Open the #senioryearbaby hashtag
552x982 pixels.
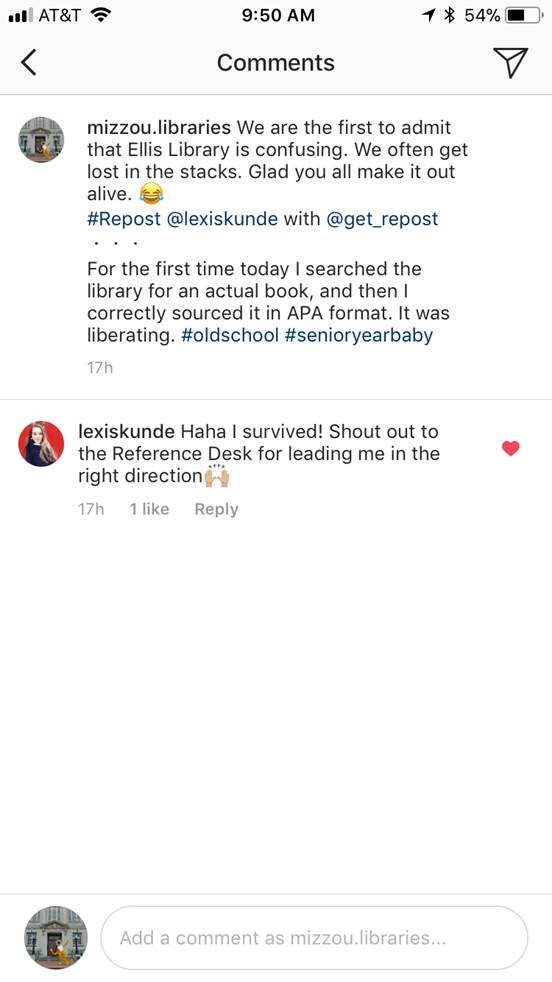[x=358, y=335]
